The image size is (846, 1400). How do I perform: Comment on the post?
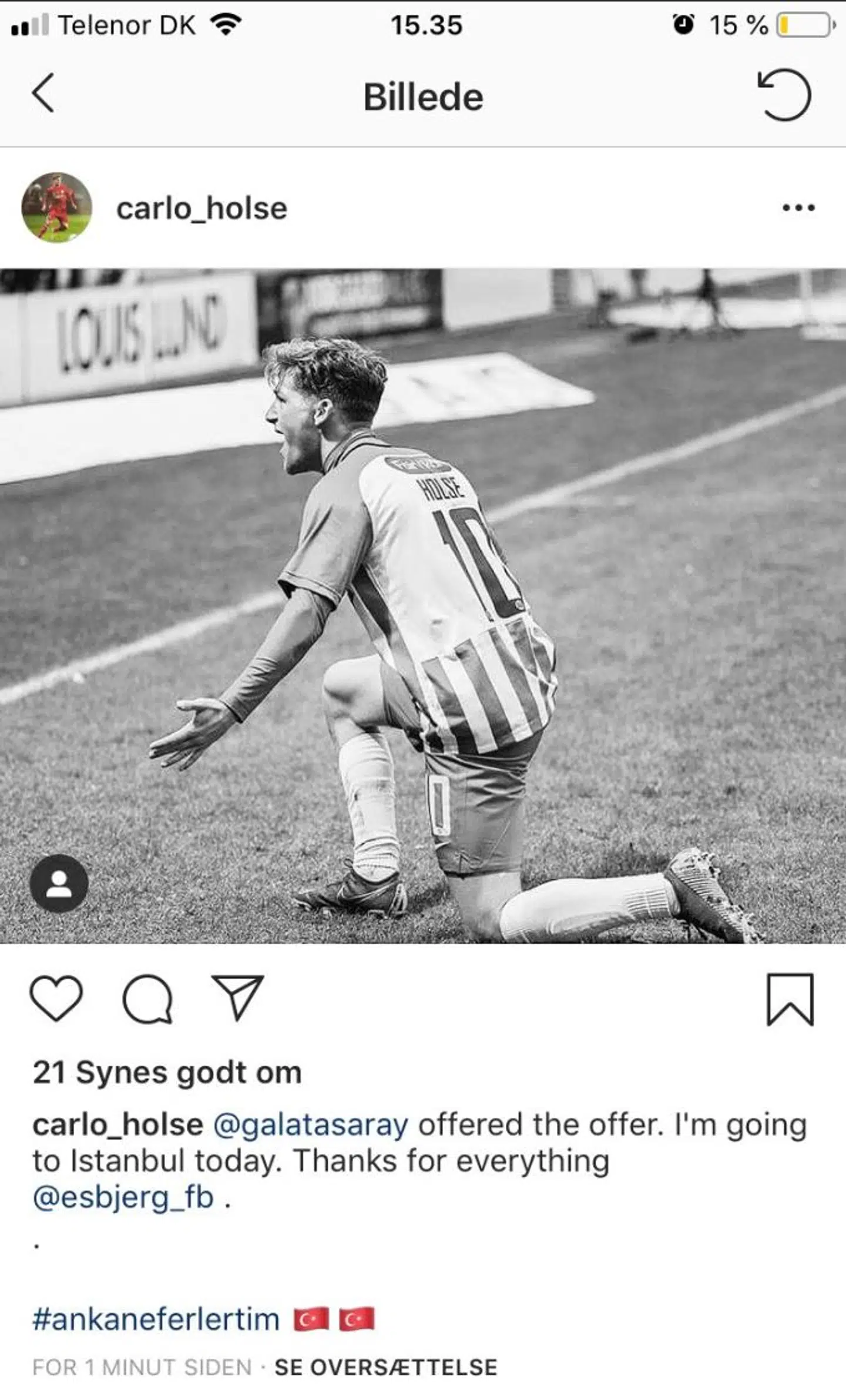147,999
